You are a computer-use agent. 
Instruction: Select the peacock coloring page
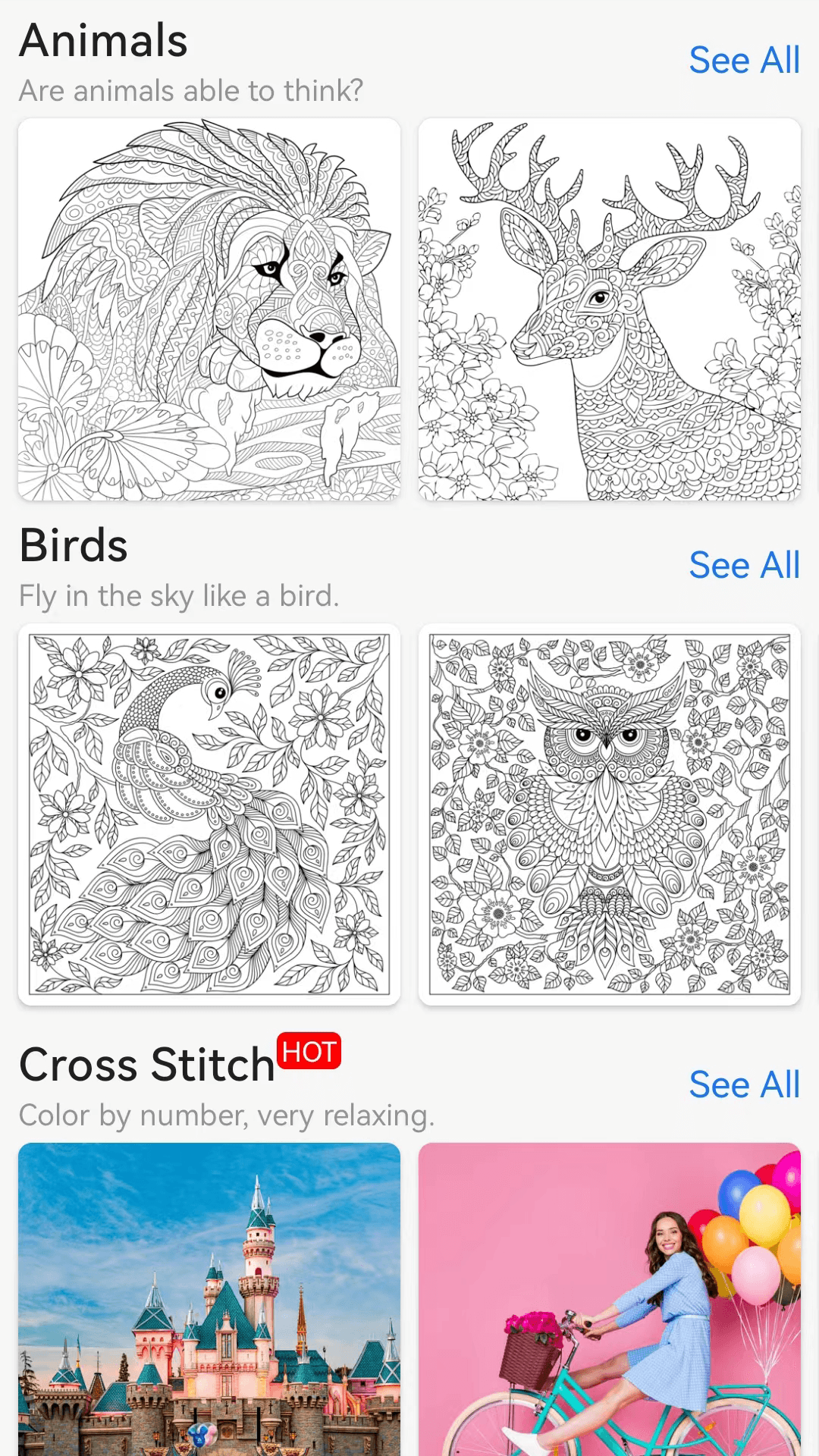pos(209,814)
